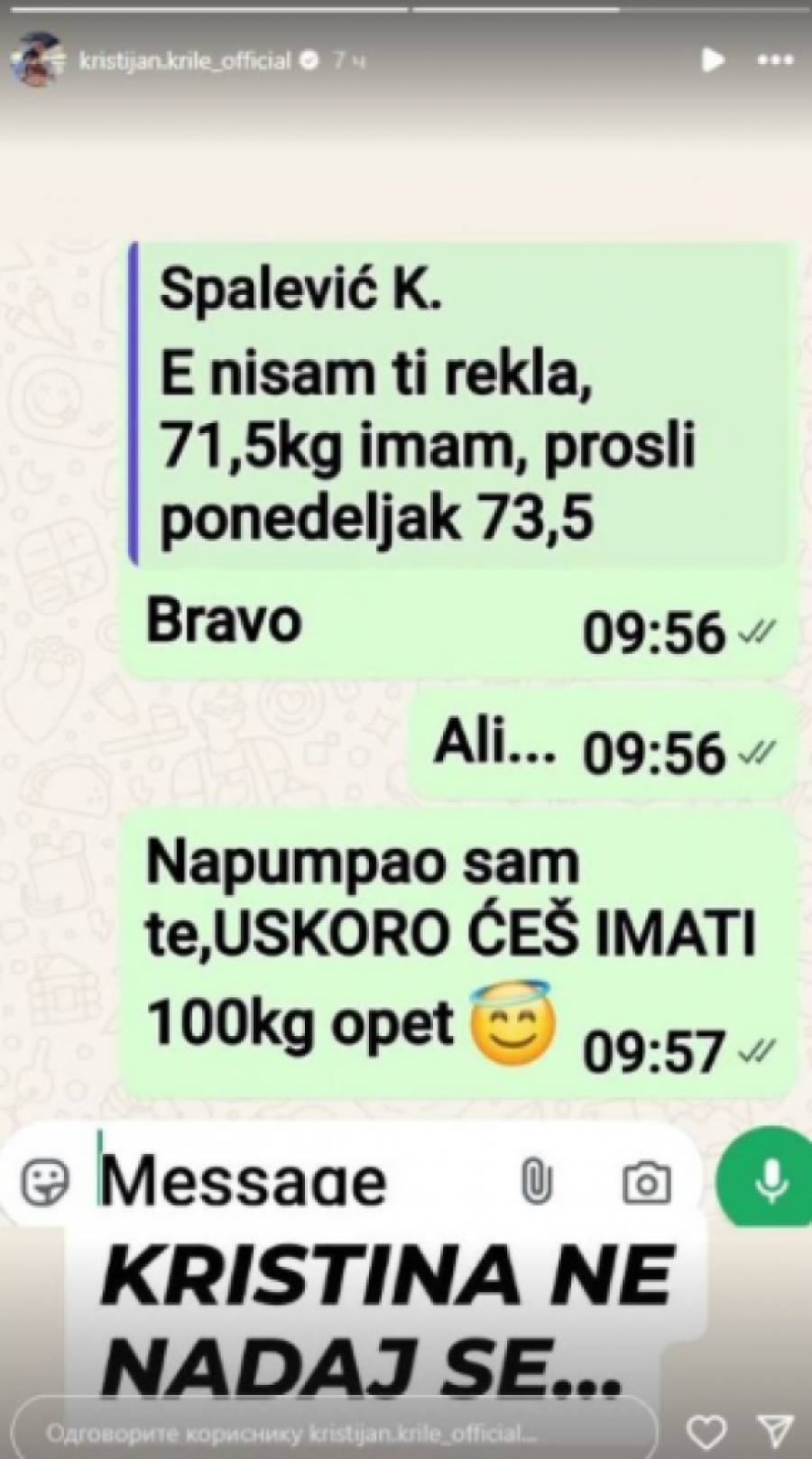Share the story via the paper plane icon

pyautogui.click(x=771, y=1432)
